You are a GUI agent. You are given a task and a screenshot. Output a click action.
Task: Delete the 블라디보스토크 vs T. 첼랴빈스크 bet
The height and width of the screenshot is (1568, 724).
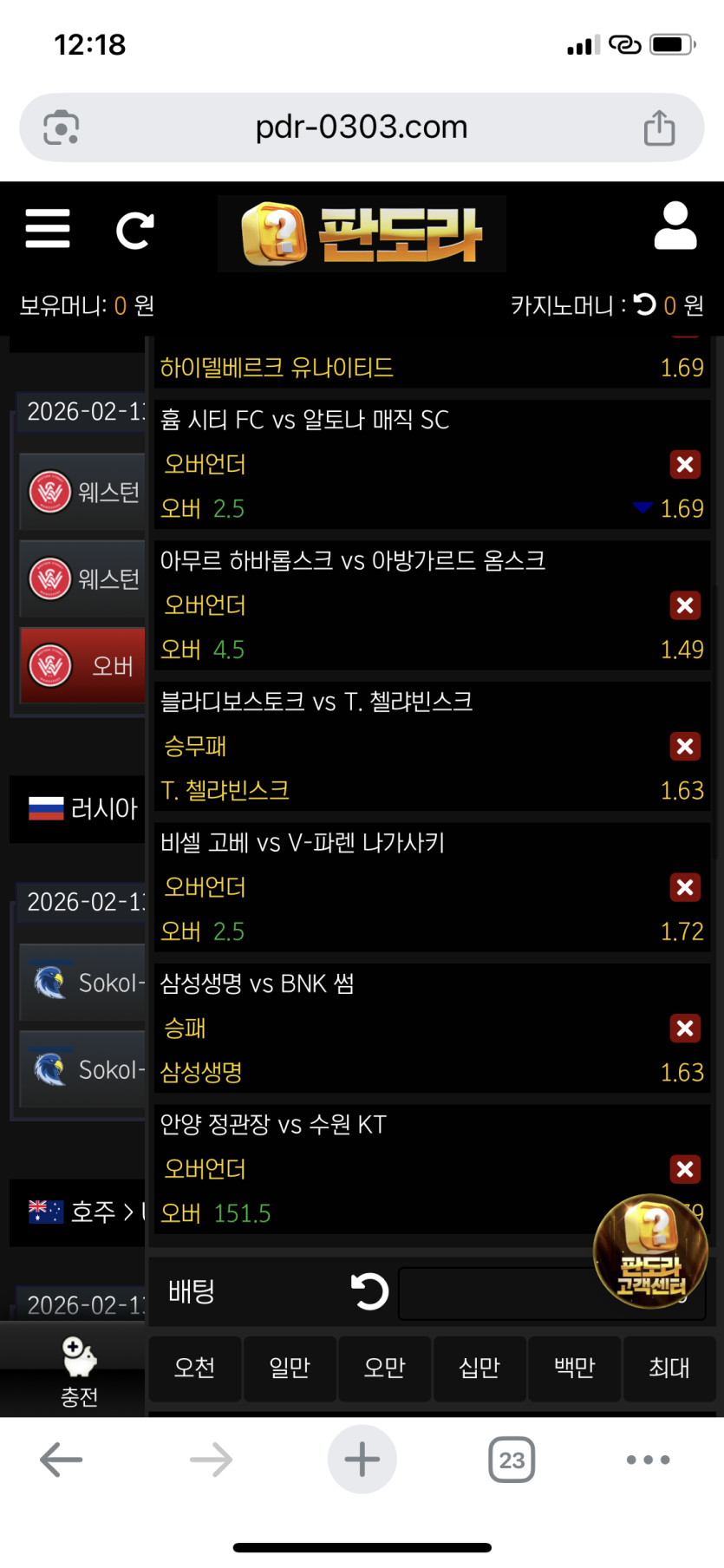click(x=685, y=747)
